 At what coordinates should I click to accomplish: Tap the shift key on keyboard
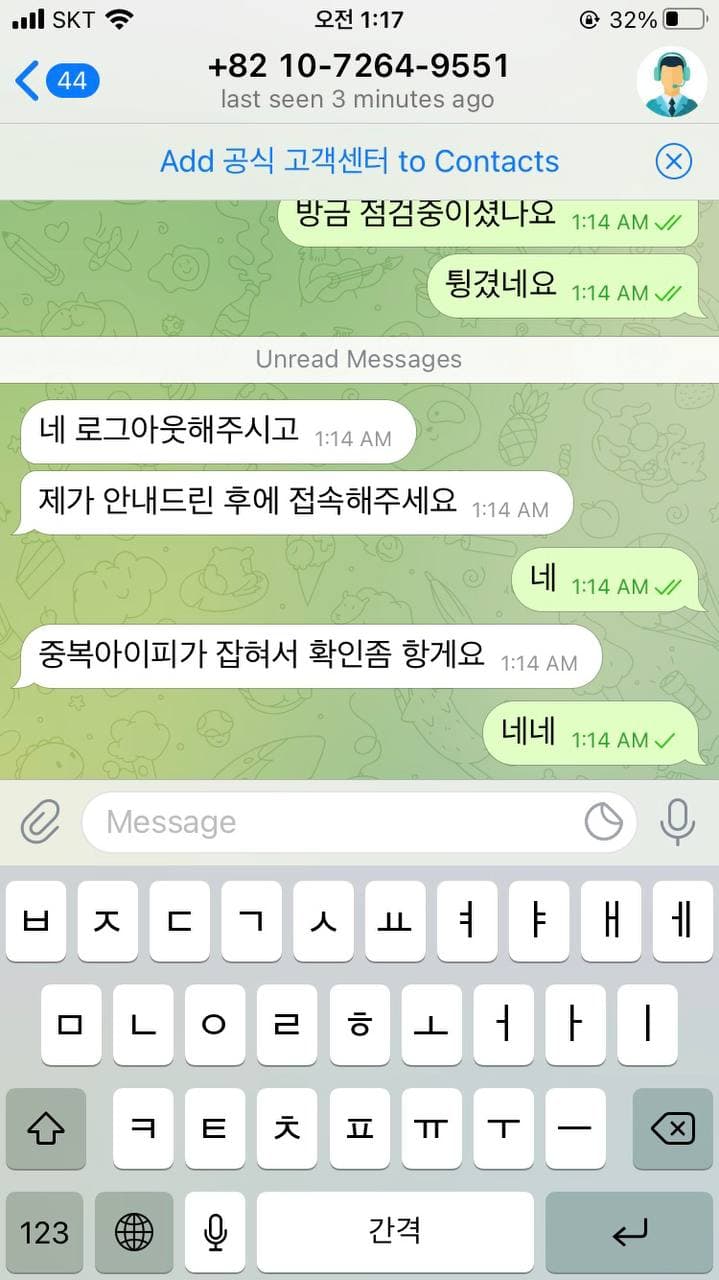pos(46,1129)
